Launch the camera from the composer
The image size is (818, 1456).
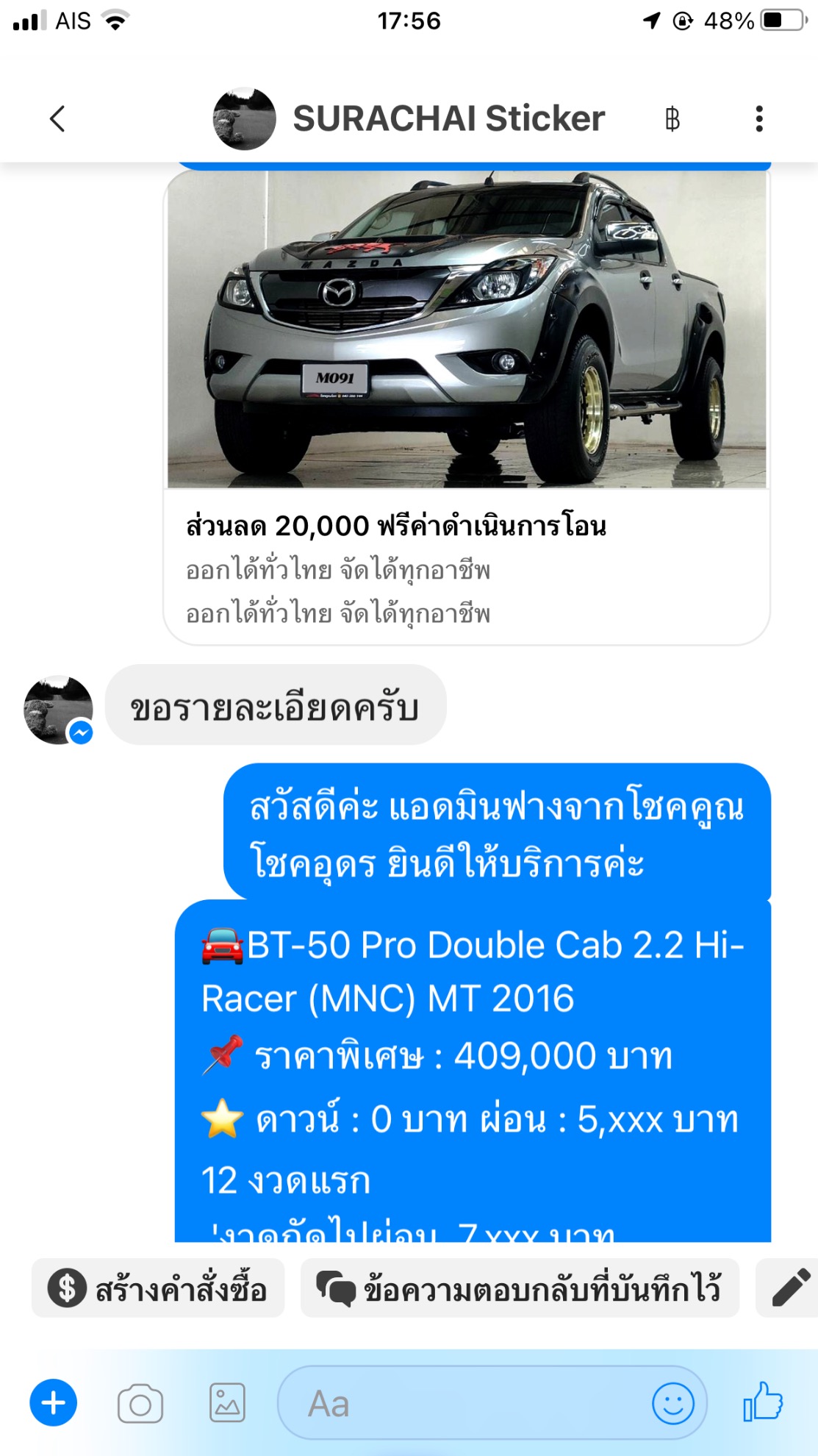click(x=140, y=1404)
